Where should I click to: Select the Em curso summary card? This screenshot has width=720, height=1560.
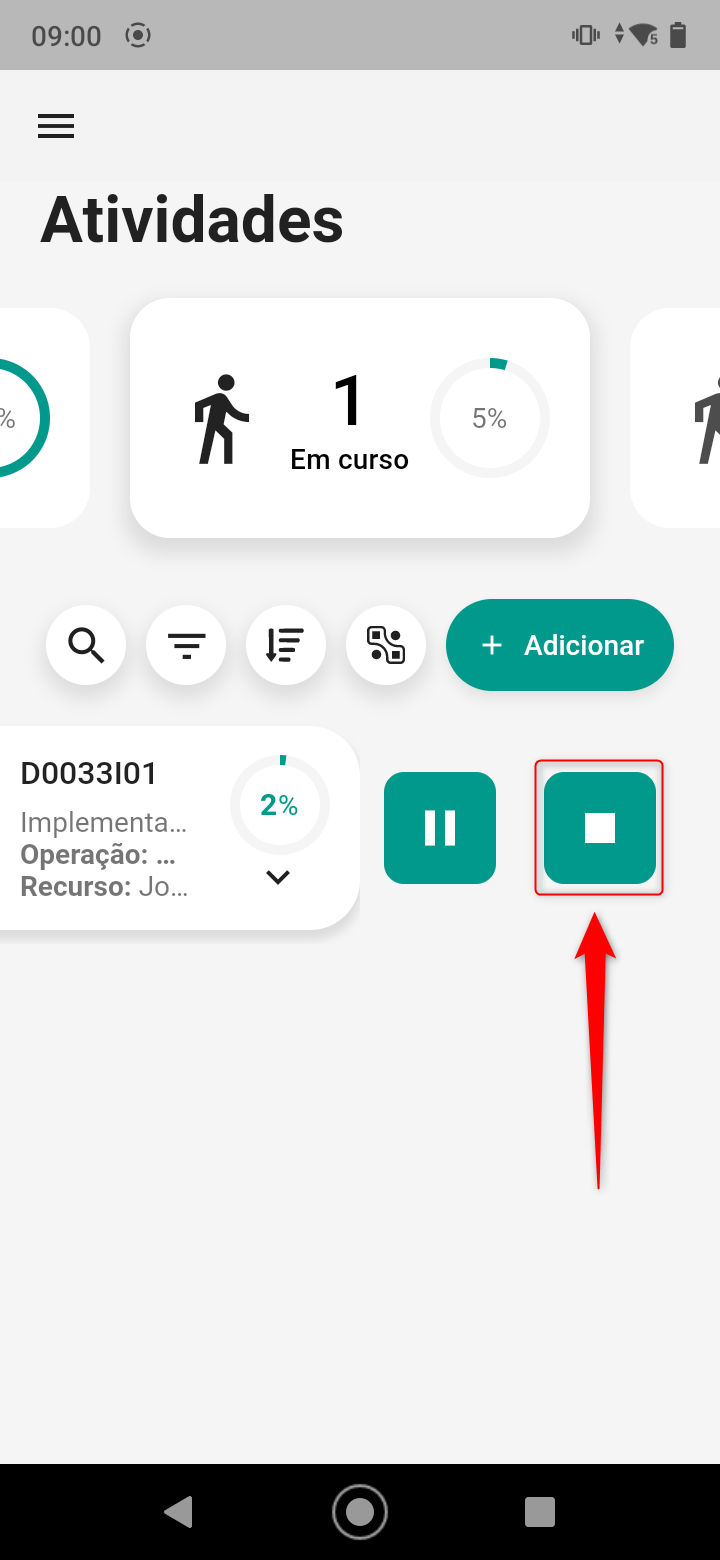coord(360,418)
